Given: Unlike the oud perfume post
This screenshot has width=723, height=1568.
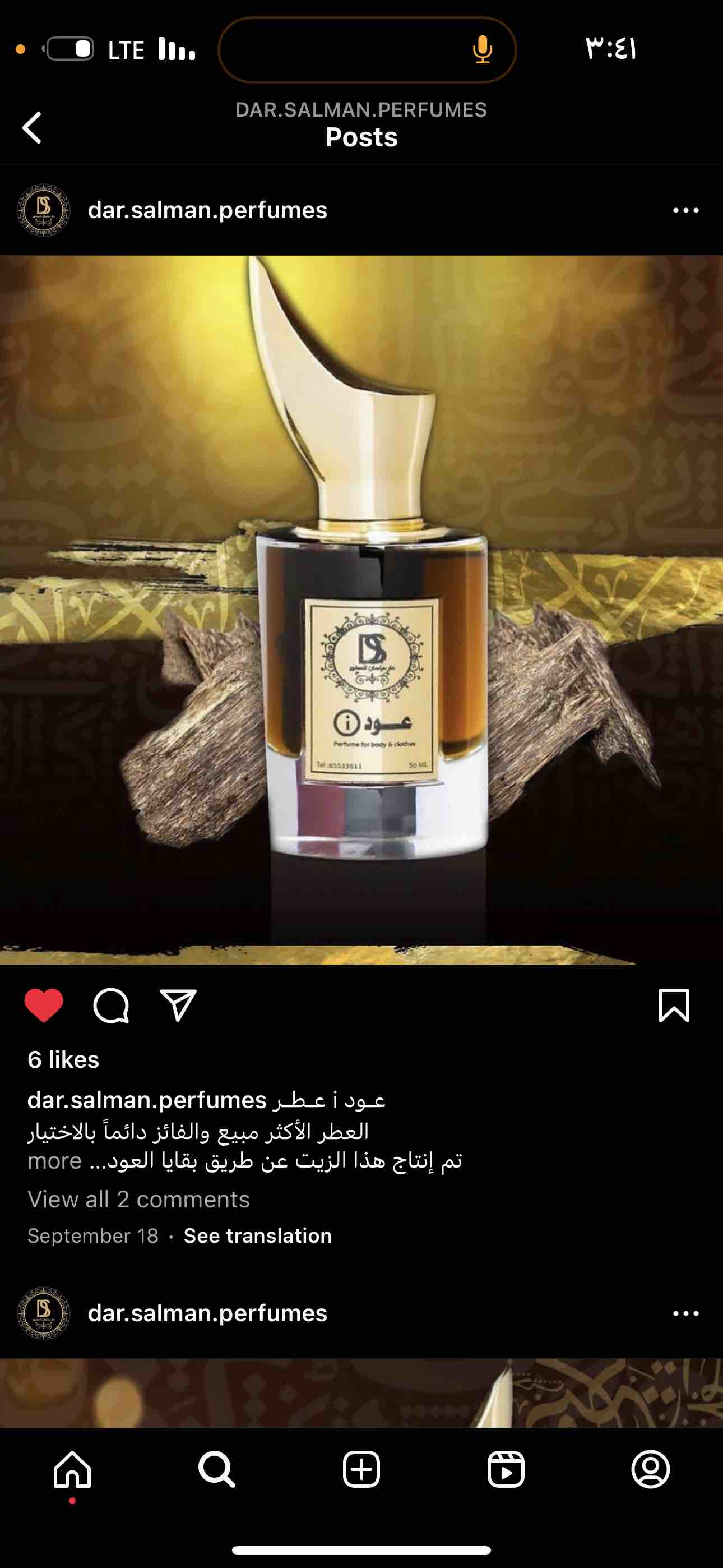Looking at the screenshot, I should pyautogui.click(x=44, y=1006).
